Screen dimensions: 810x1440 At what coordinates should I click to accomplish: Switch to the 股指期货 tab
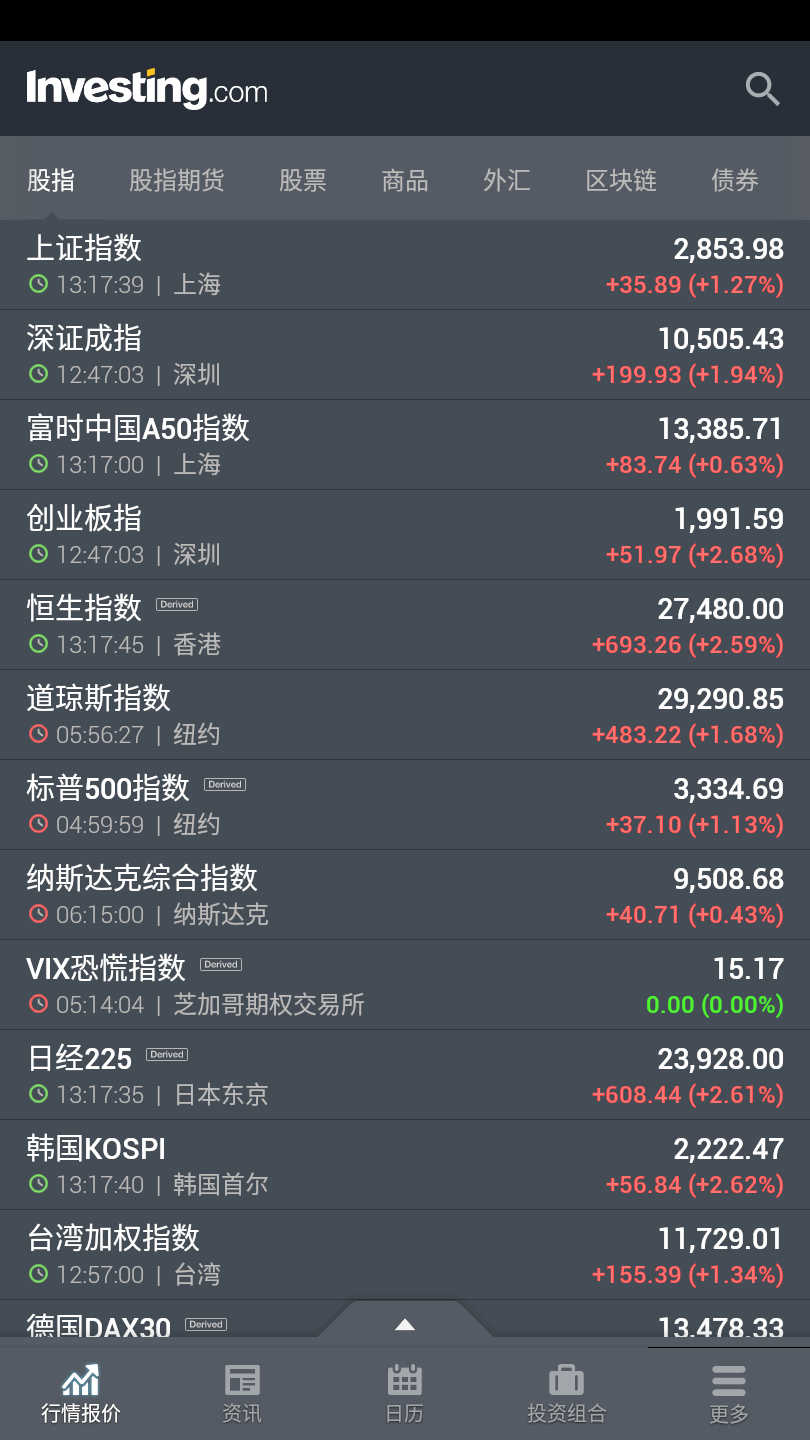click(177, 180)
